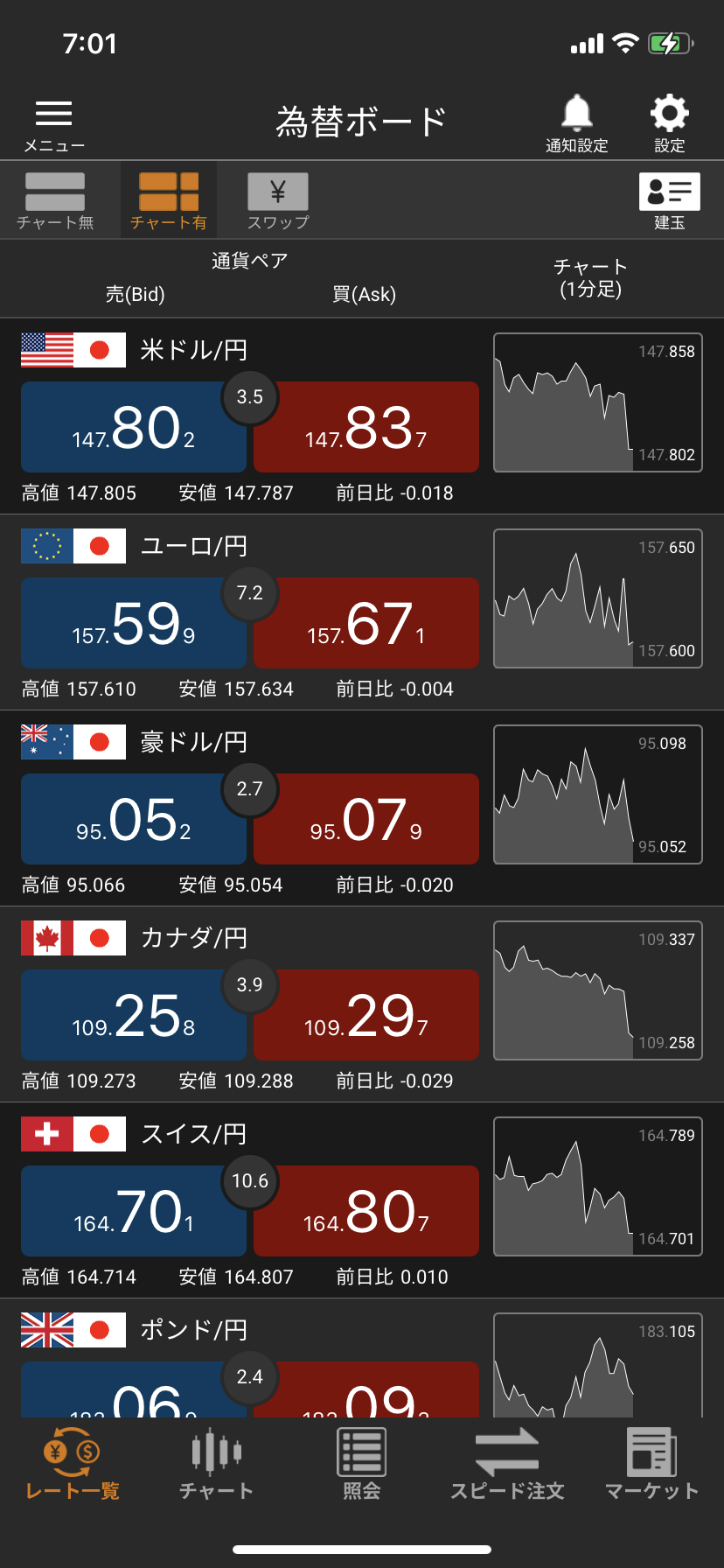
Task: Switch to スワップ view
Action: (x=278, y=201)
